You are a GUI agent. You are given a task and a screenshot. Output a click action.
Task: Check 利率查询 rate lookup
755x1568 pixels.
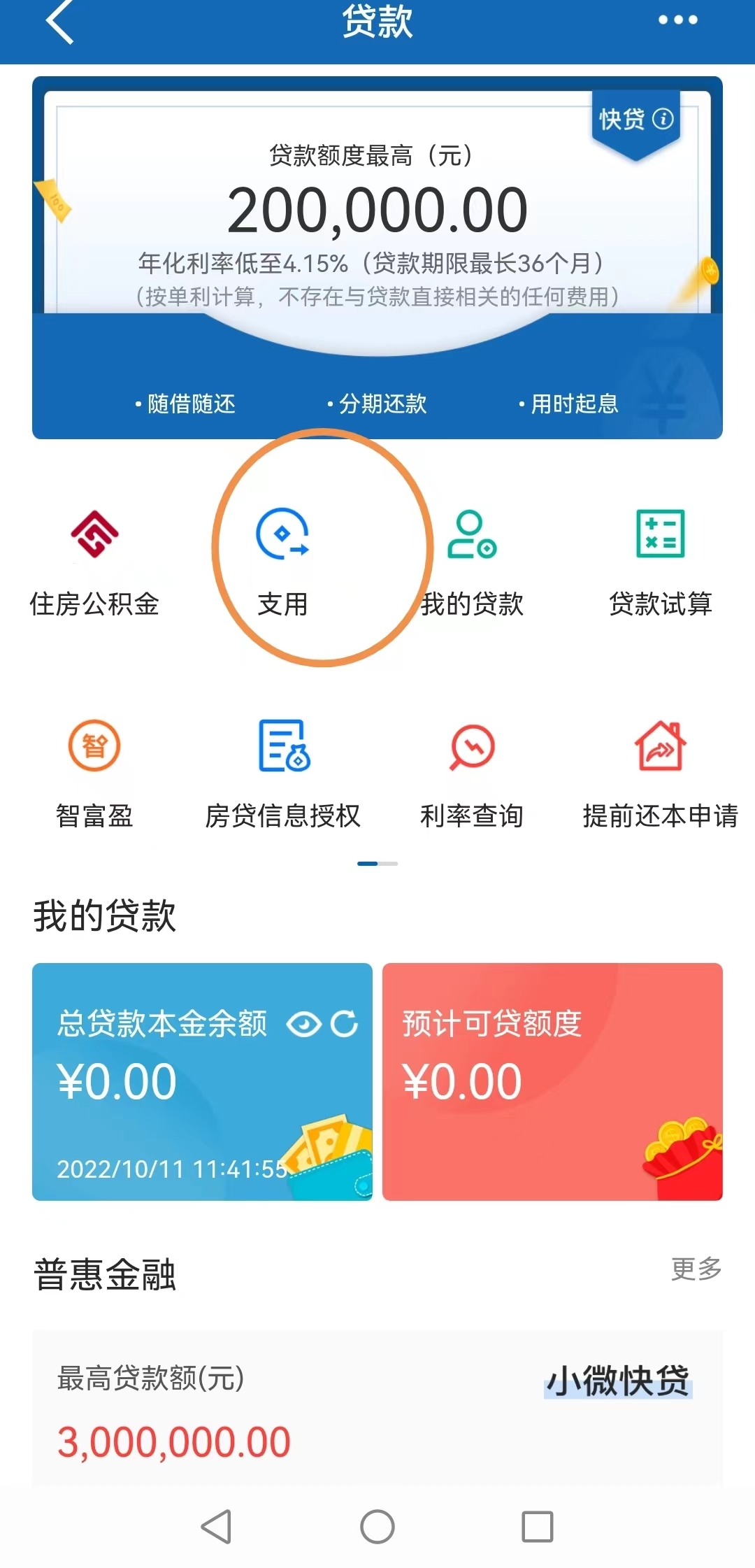(472, 773)
